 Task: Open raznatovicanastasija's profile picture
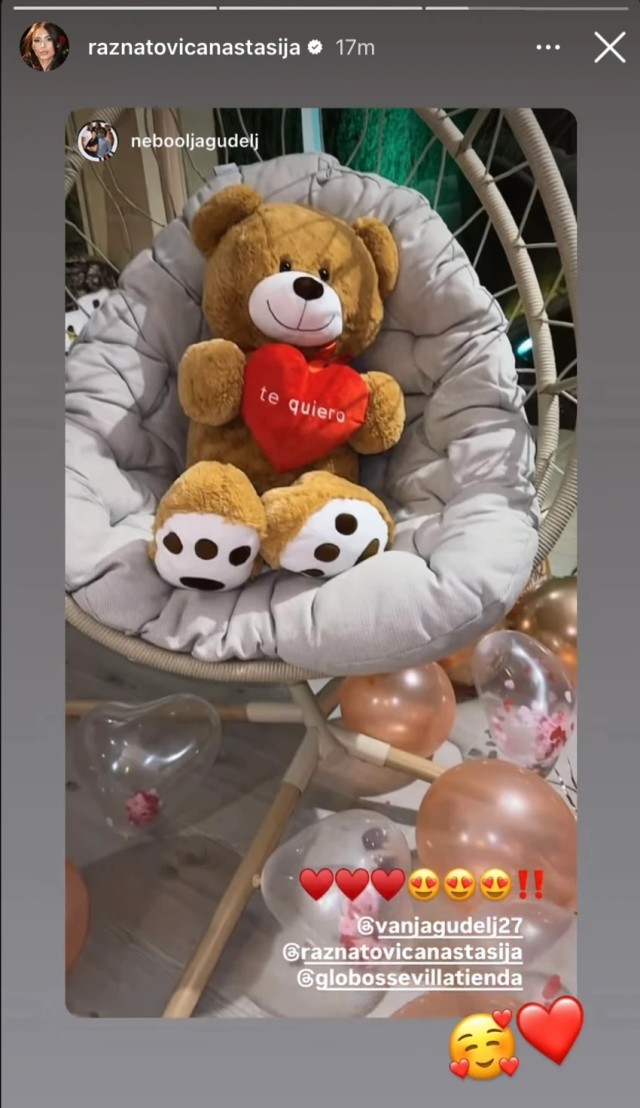pyautogui.click(x=44, y=47)
